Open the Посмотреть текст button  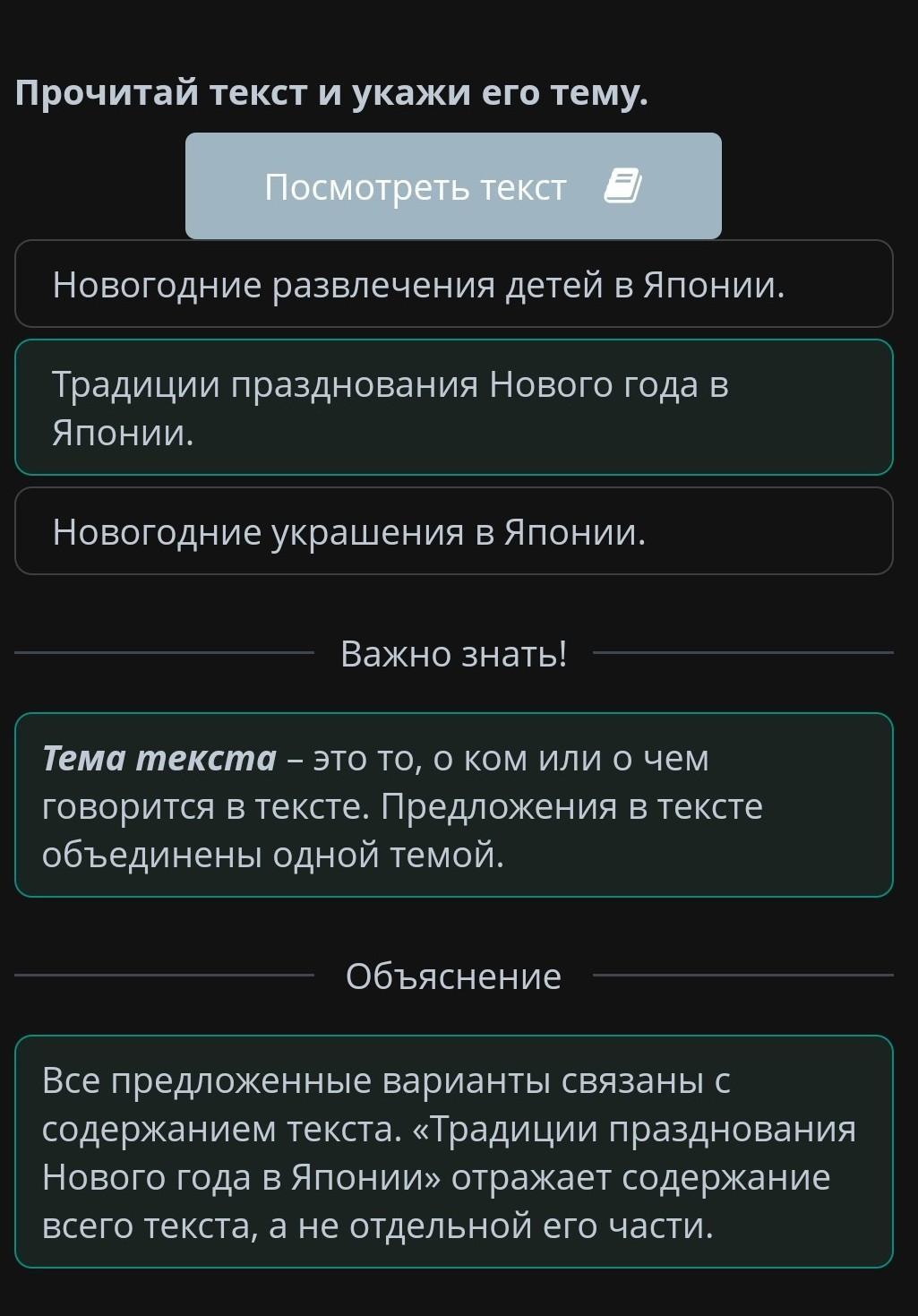tap(453, 186)
